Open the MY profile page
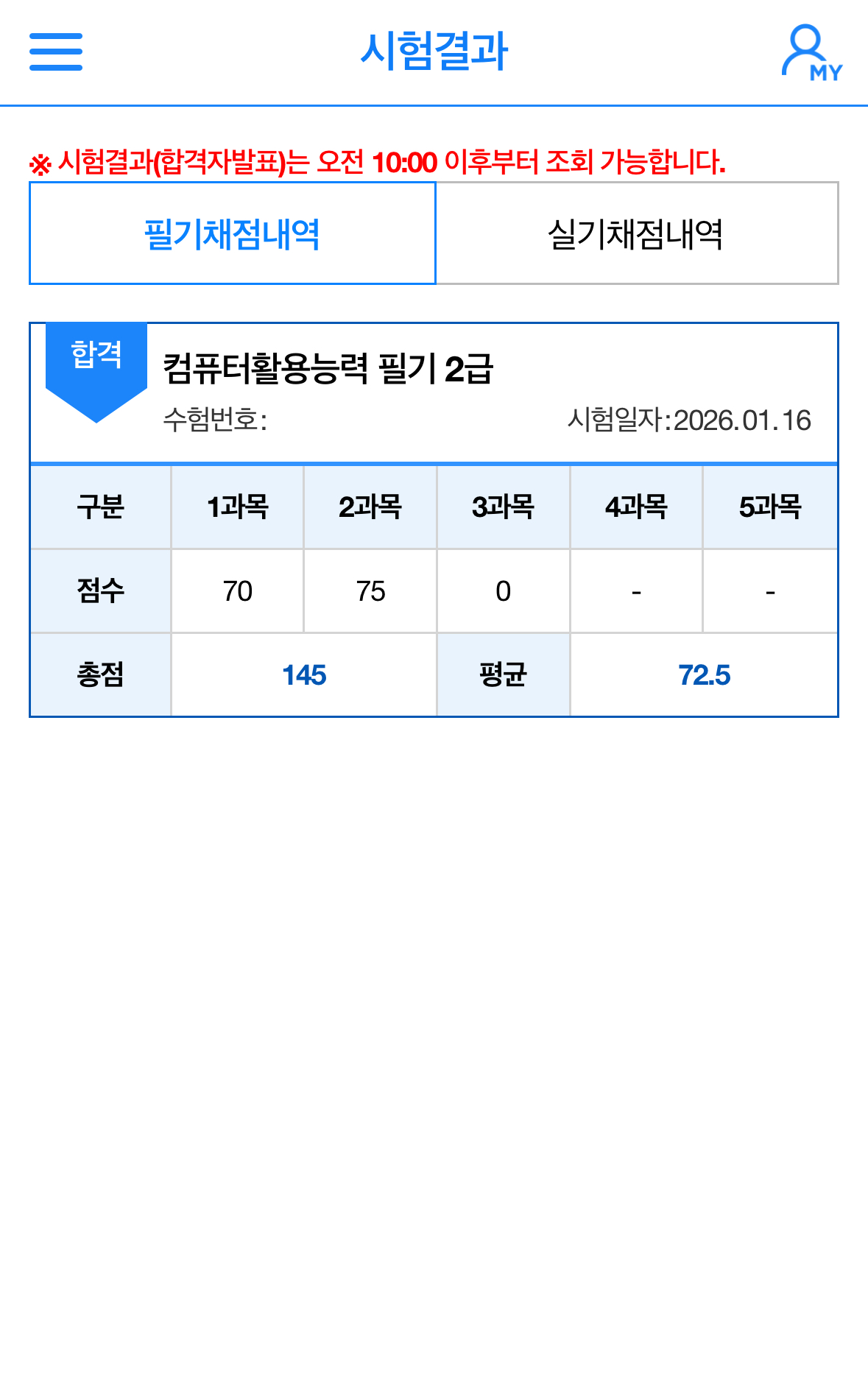This screenshot has width=868, height=1396. tap(810, 52)
